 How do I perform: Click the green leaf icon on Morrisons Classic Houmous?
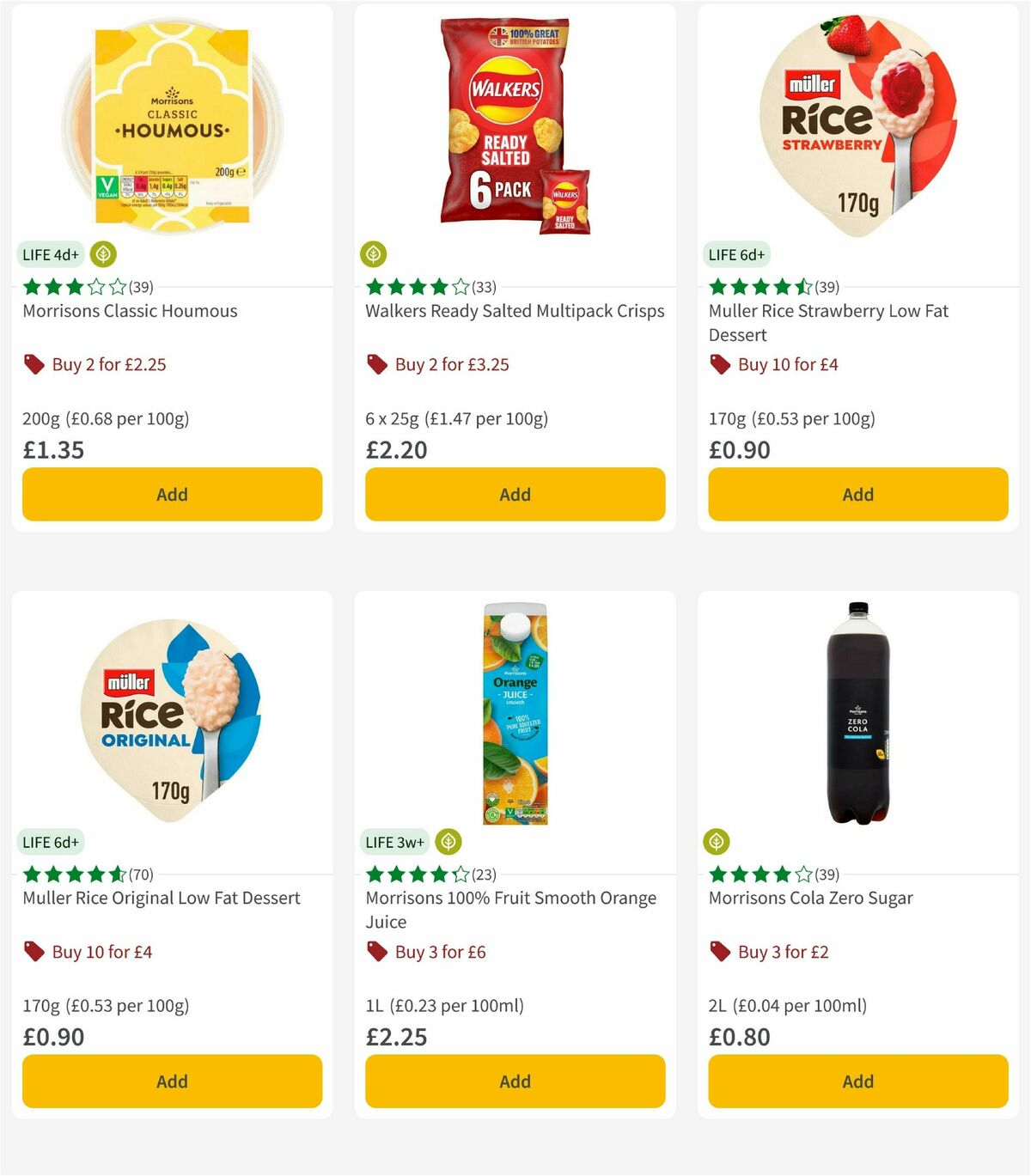[103, 254]
